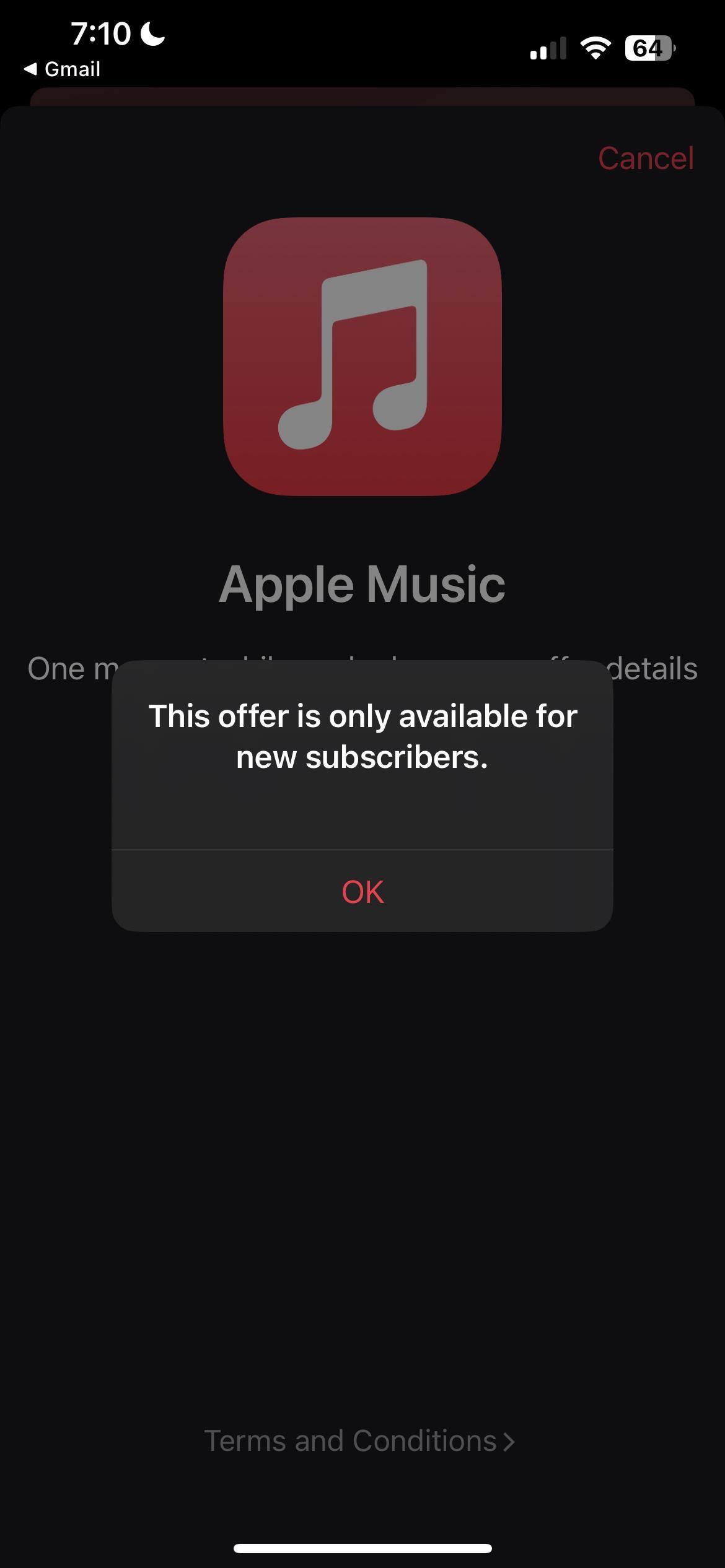
Task: Tap the Apple Music app icon
Action: [361, 359]
